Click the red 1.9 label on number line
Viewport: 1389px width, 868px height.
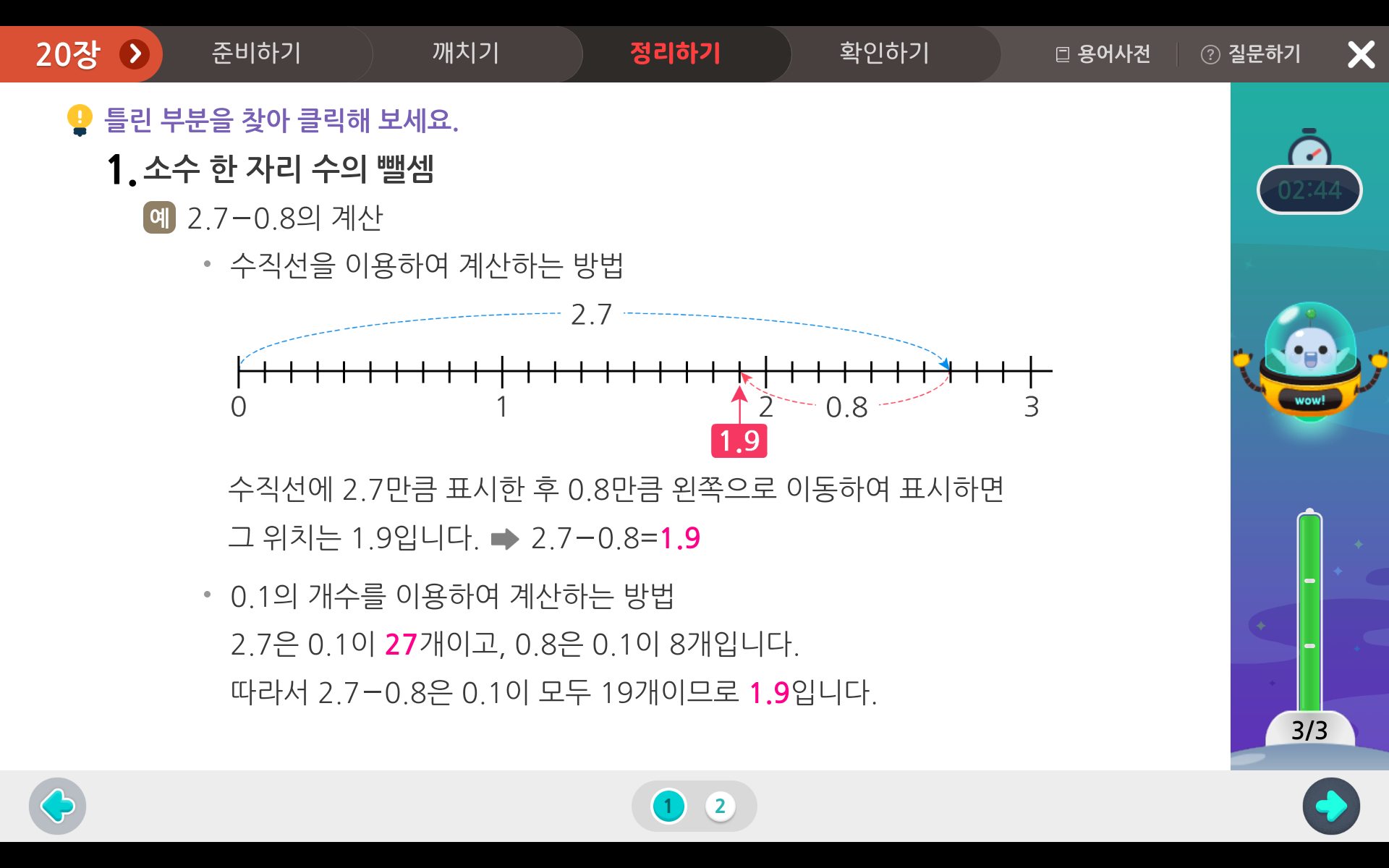pos(739,441)
